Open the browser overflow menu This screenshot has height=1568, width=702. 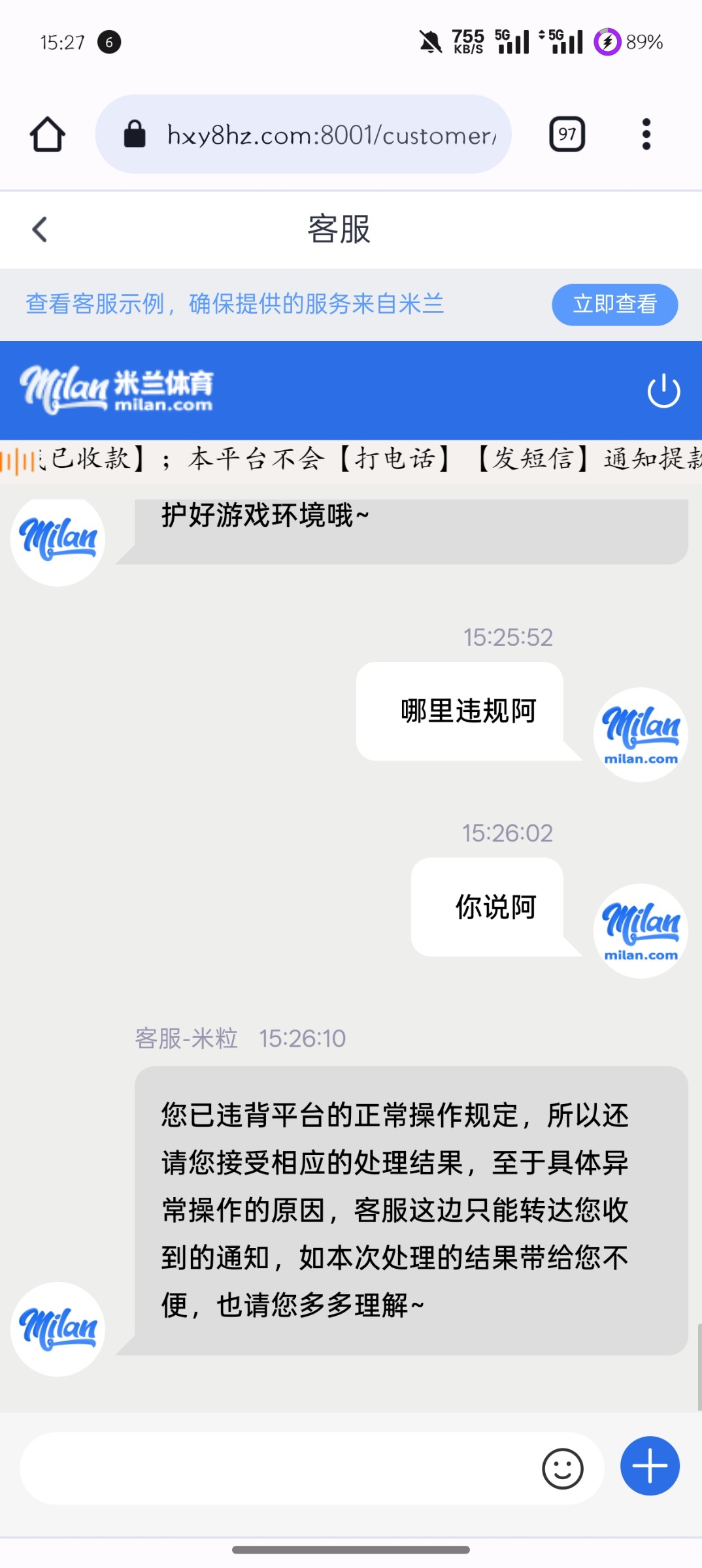[646, 135]
